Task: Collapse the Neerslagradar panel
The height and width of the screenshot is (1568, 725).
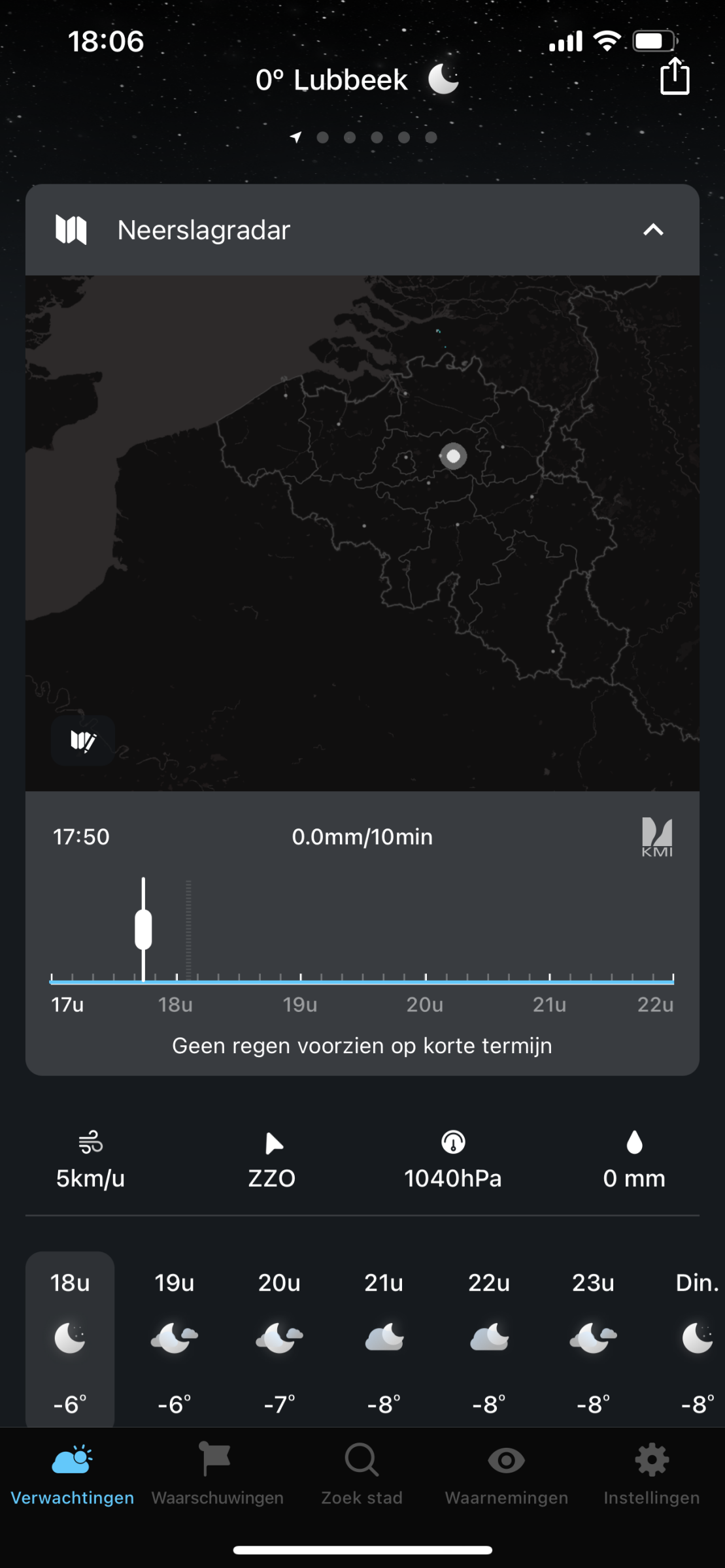Action: click(653, 230)
